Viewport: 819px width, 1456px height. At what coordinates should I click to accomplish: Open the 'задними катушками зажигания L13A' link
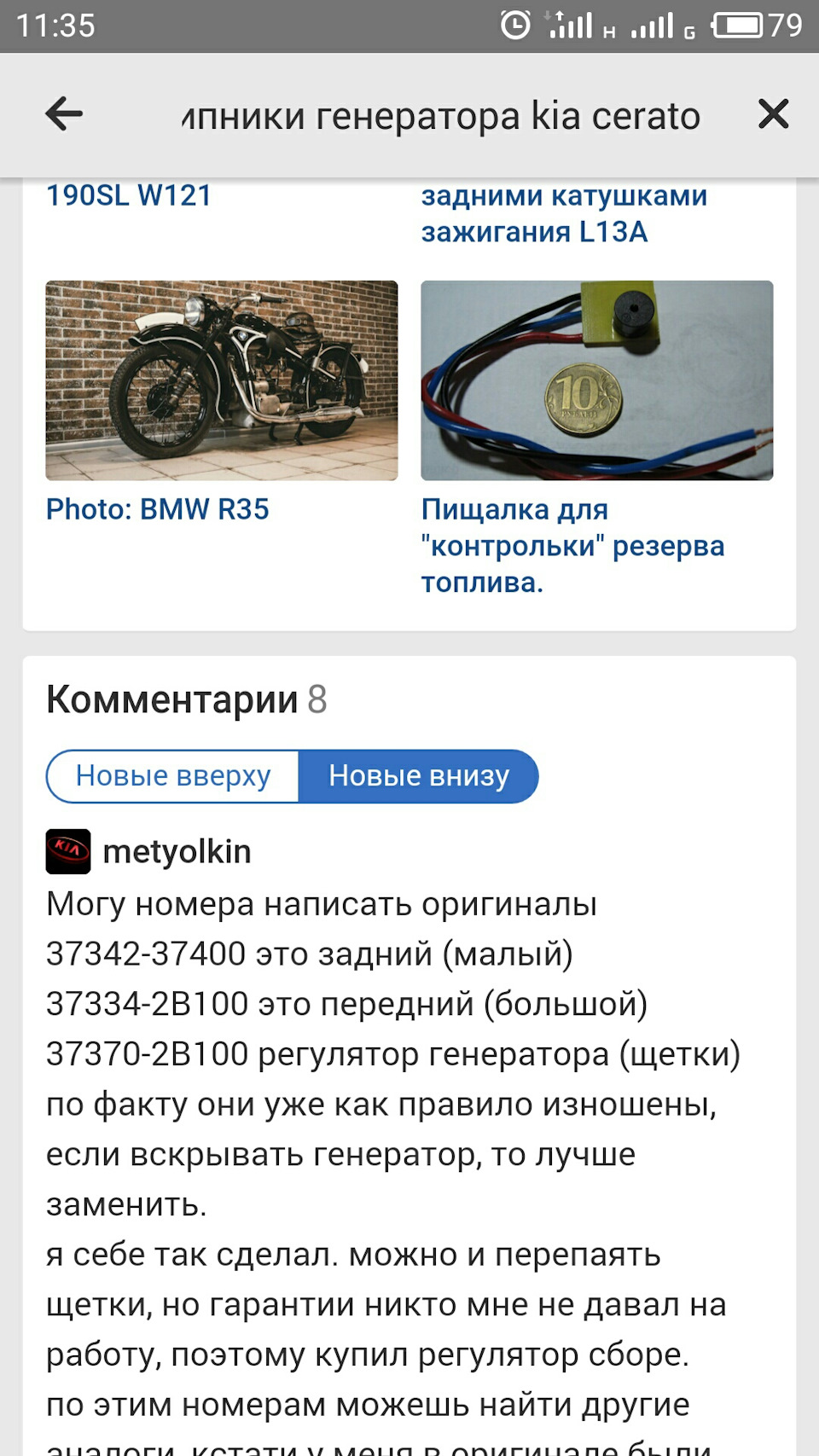click(563, 213)
